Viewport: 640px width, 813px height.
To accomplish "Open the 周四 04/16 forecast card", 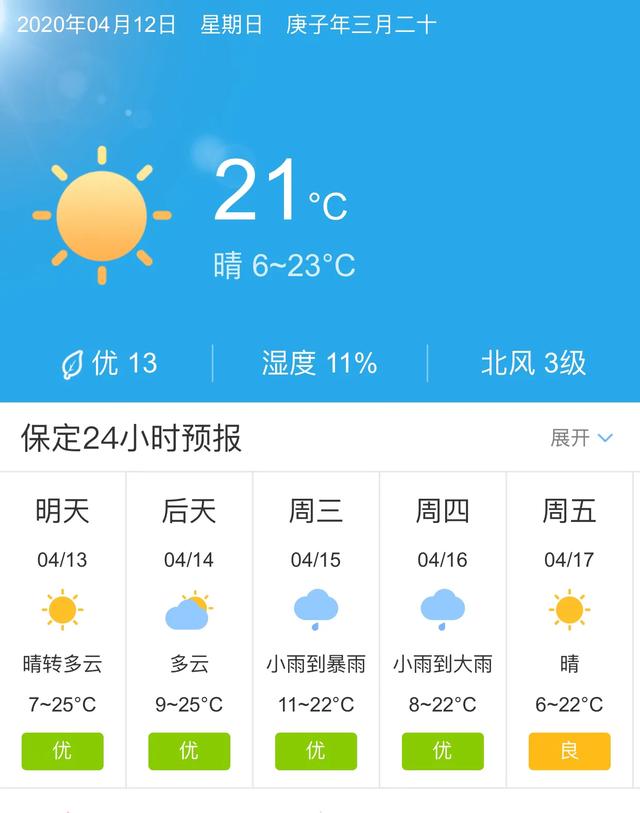I will click(442, 630).
